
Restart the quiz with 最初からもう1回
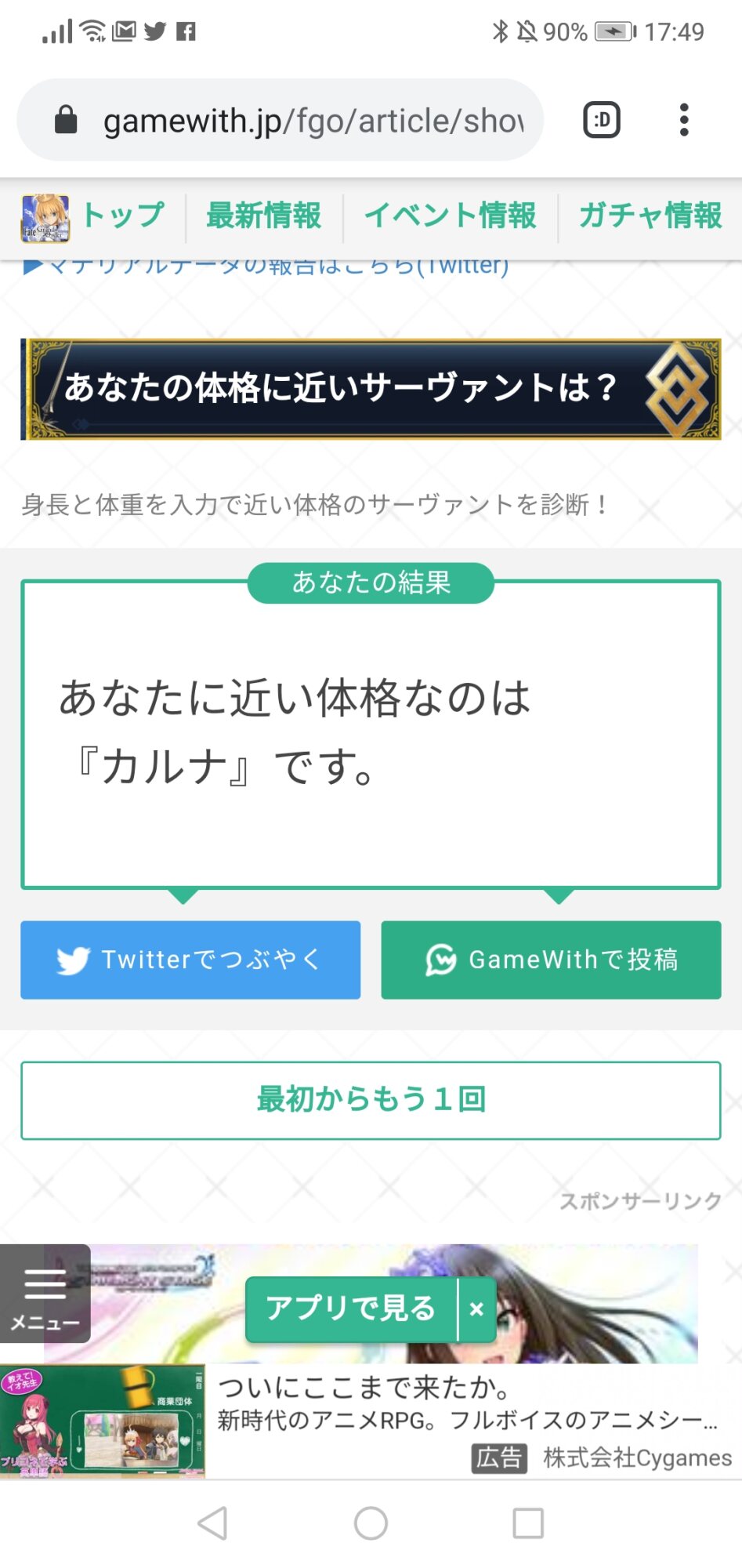(371, 1100)
